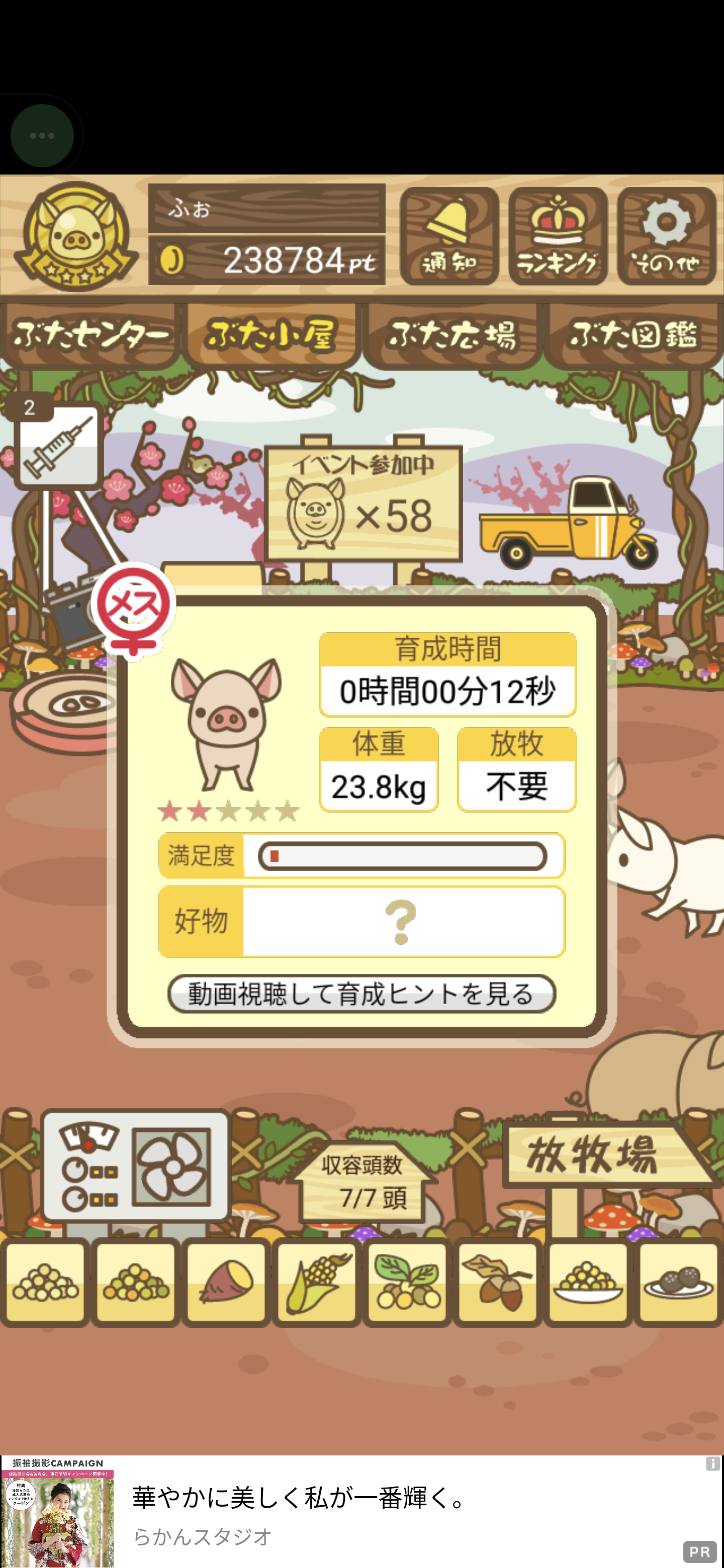Watch video for 育成ヒント

(361, 994)
